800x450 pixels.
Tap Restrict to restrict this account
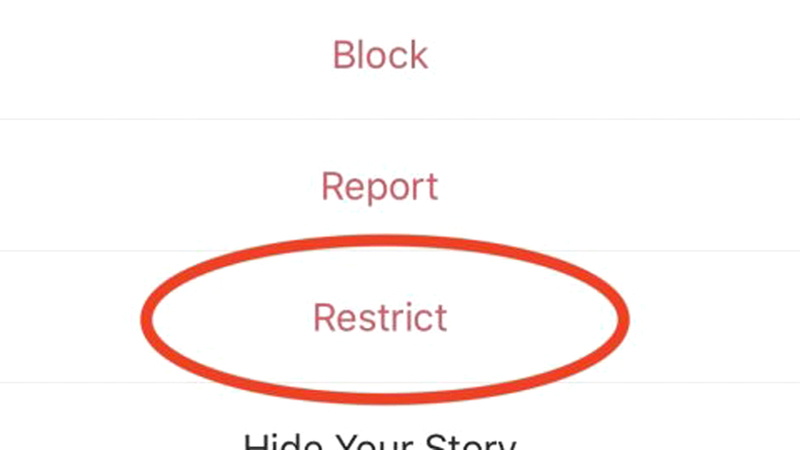(x=380, y=318)
